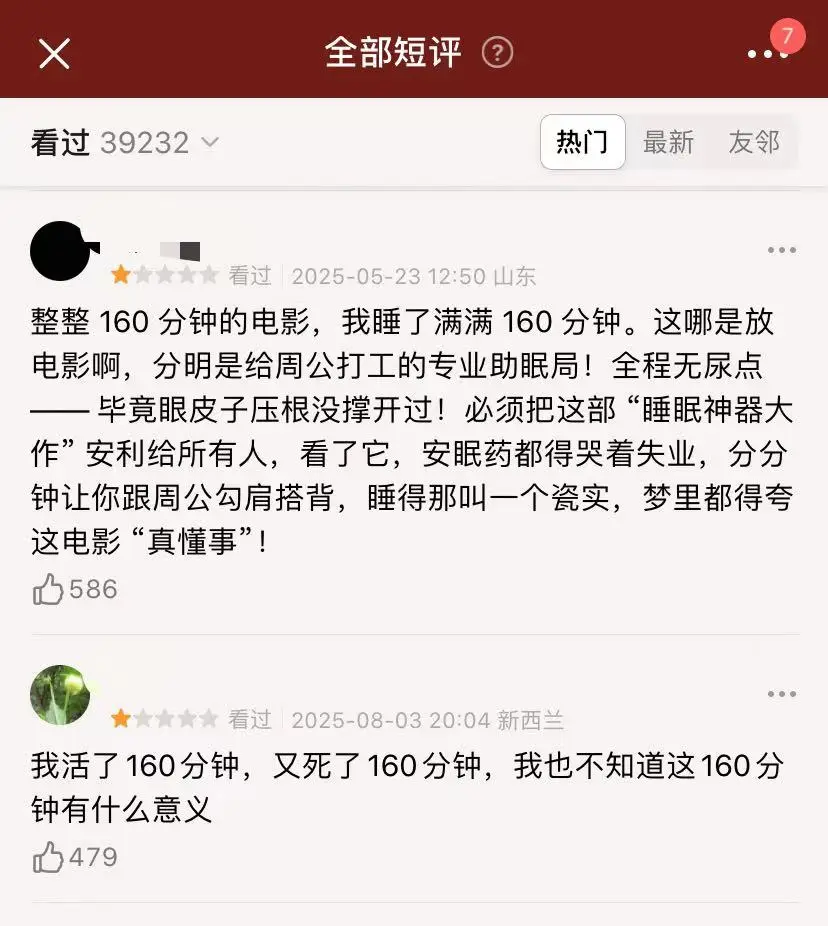Image resolution: width=828 pixels, height=926 pixels.
Task: Open more options on the 山东 review
Action: 781,250
